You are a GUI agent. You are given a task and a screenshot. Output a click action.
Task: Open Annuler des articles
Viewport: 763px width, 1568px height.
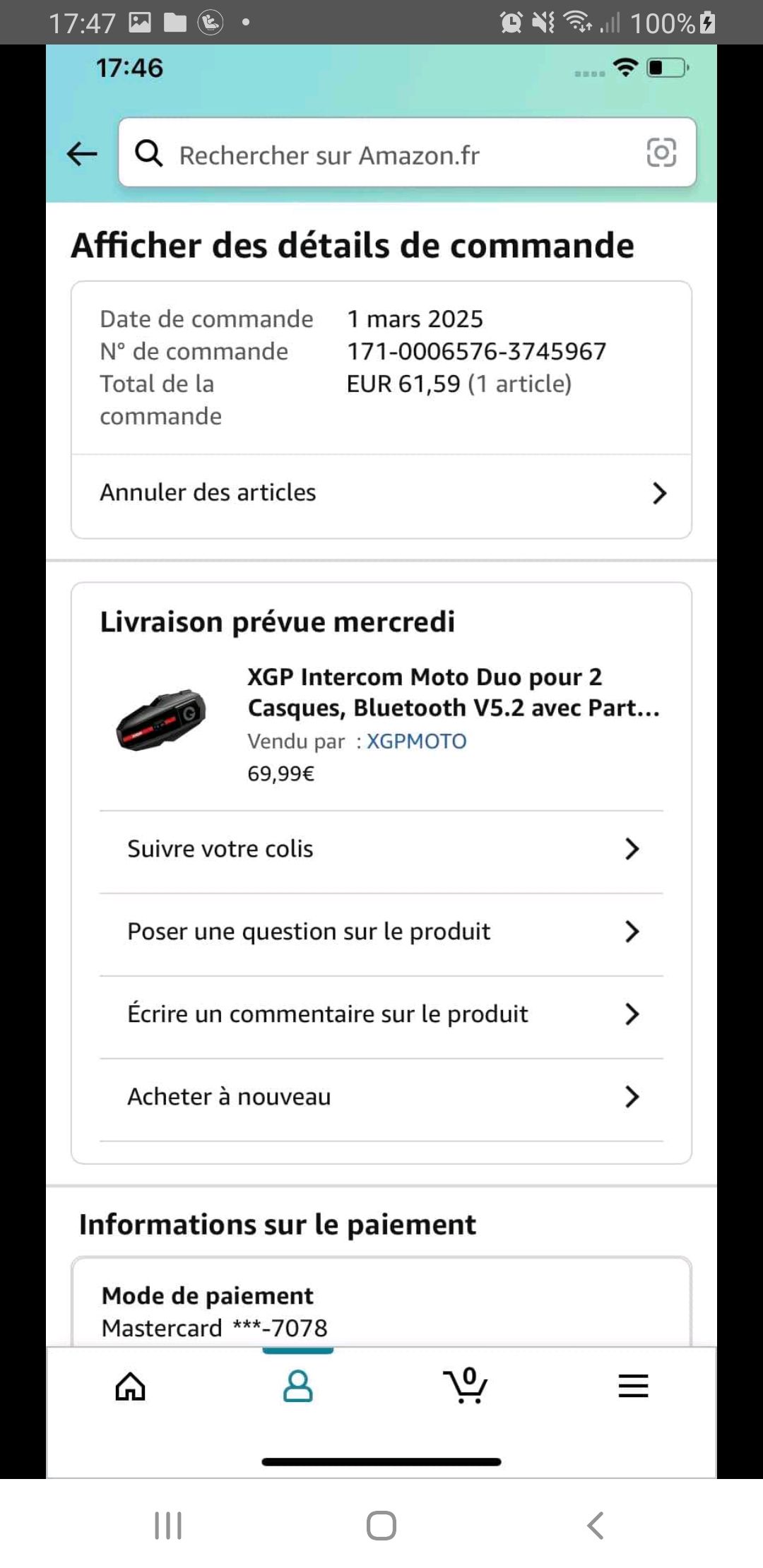(x=381, y=493)
